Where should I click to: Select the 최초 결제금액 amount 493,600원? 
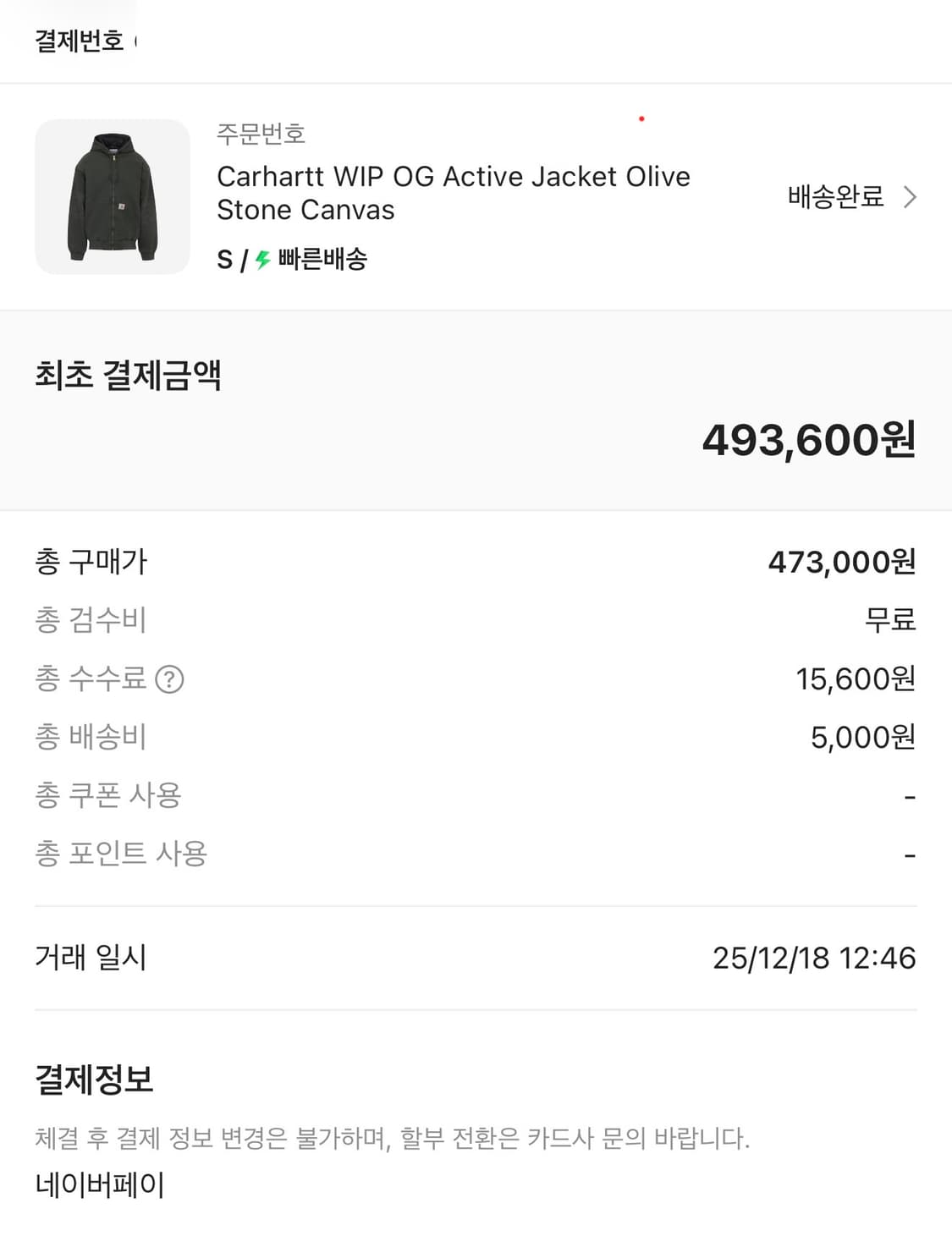[x=808, y=442]
